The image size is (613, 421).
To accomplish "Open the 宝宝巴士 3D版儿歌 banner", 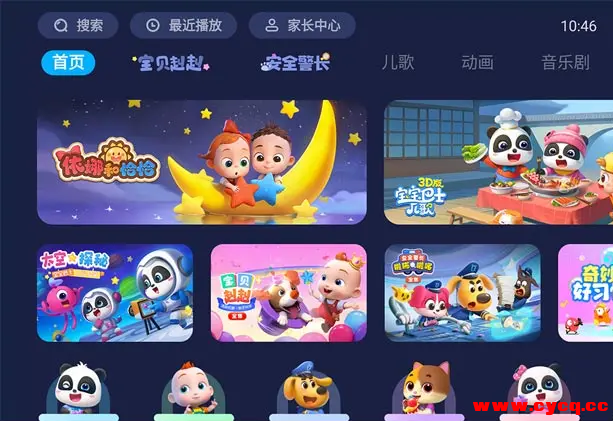I will click(x=498, y=162).
